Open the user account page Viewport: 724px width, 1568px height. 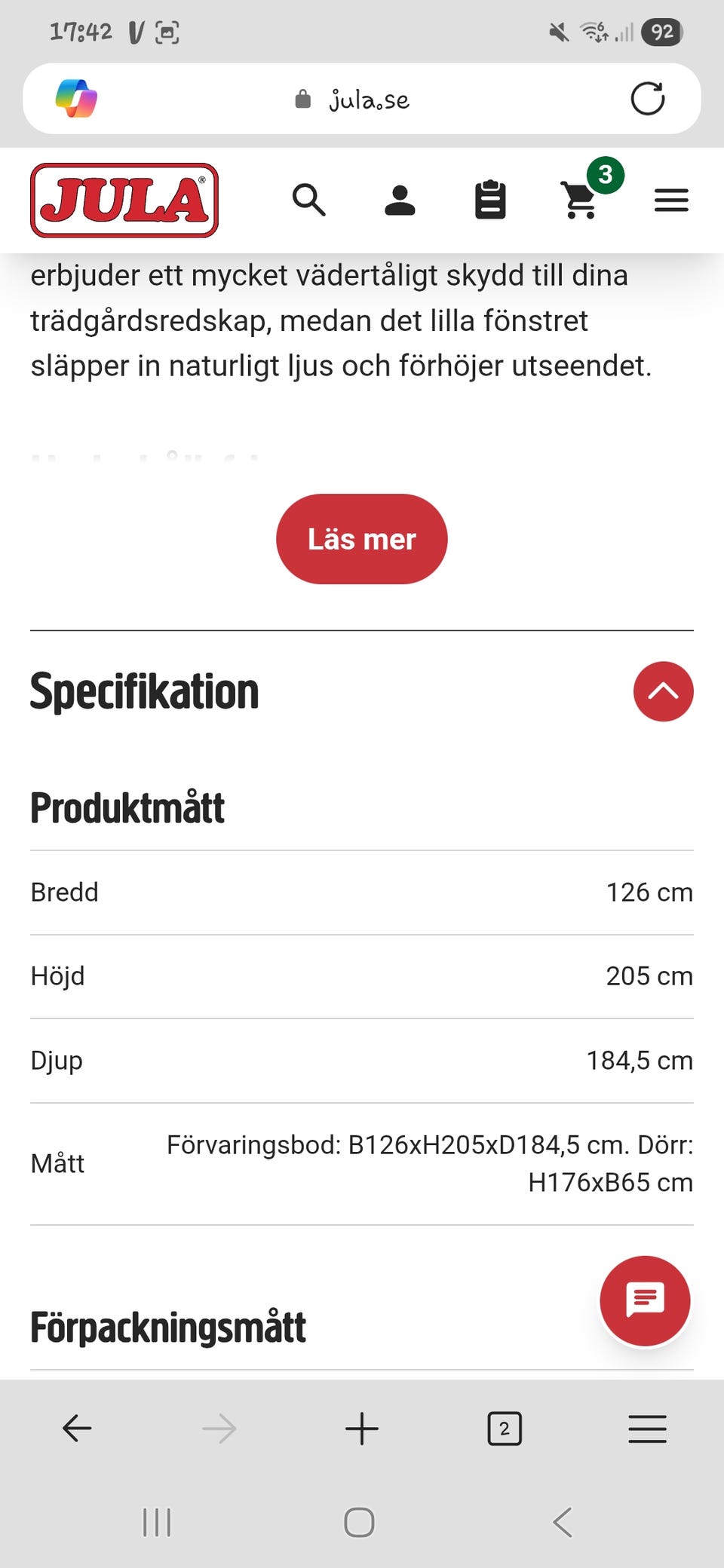[x=400, y=201]
